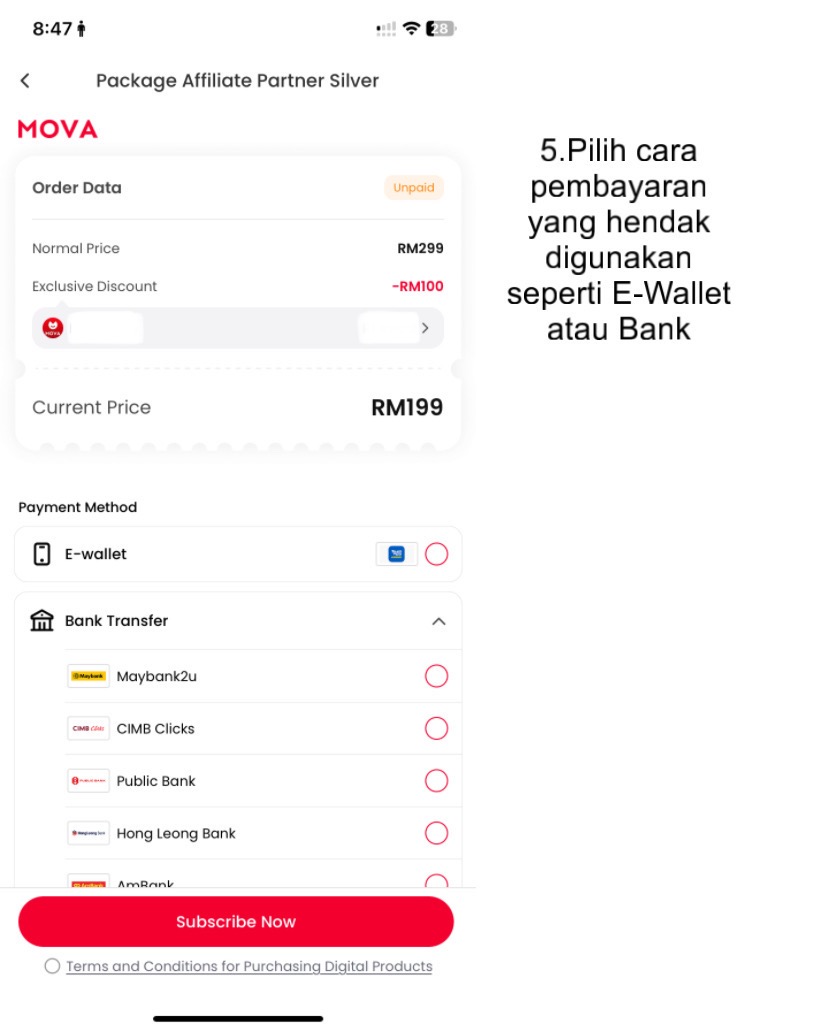Select Hong Leong Bank option

click(436, 833)
